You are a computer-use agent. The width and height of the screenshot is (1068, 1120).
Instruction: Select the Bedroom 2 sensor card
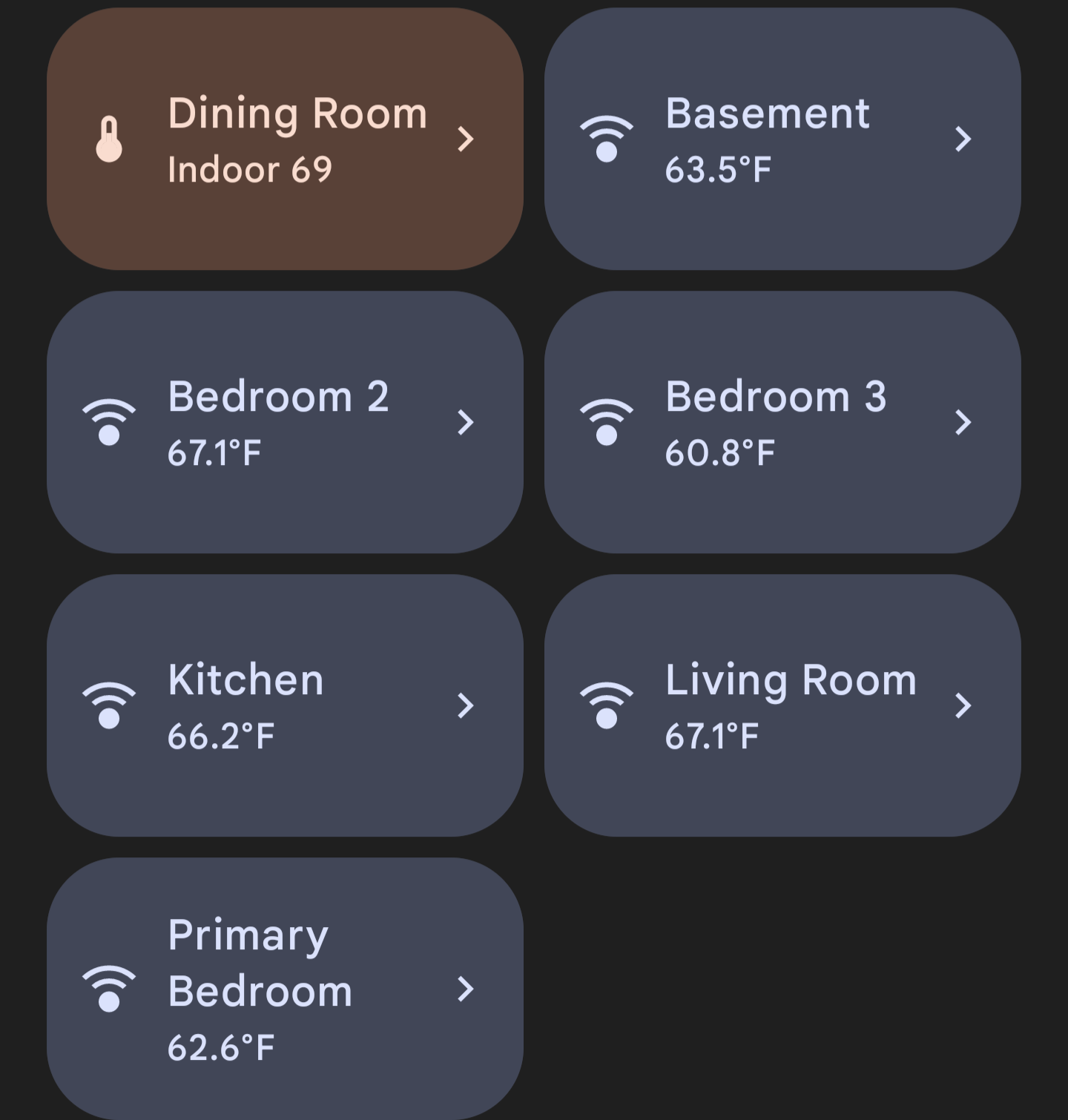pyautogui.click(x=285, y=422)
